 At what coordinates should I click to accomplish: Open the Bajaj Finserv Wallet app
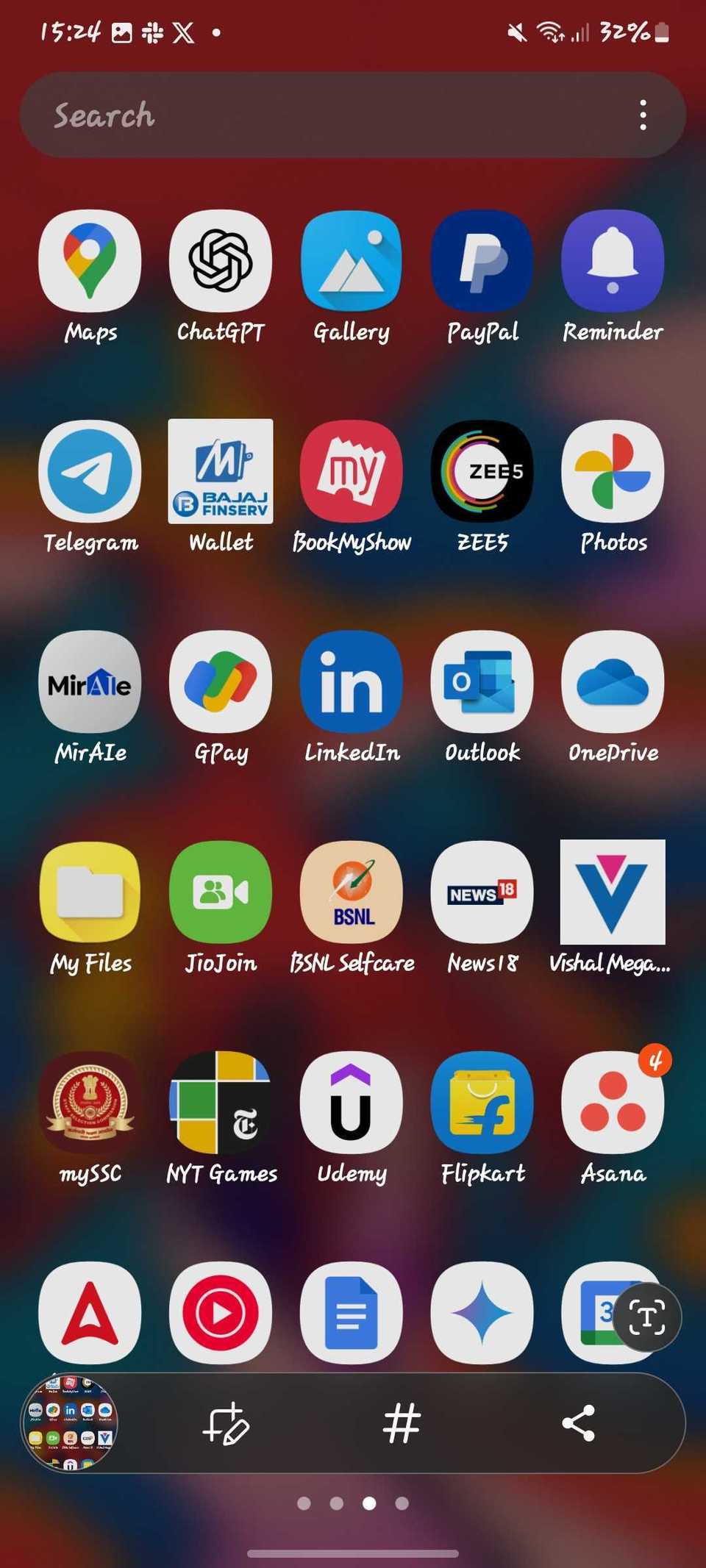(x=221, y=472)
